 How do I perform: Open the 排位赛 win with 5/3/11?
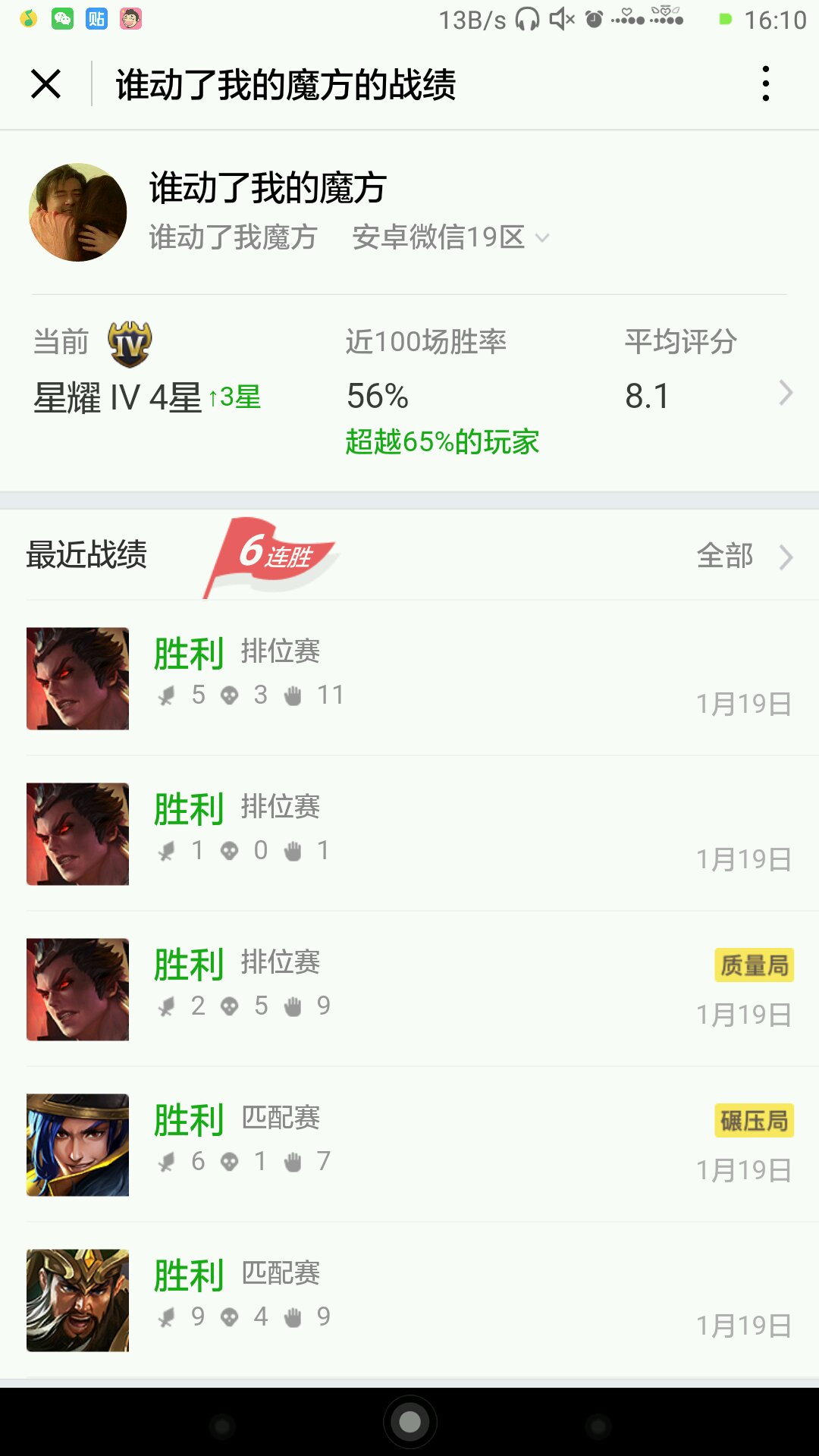click(x=409, y=678)
